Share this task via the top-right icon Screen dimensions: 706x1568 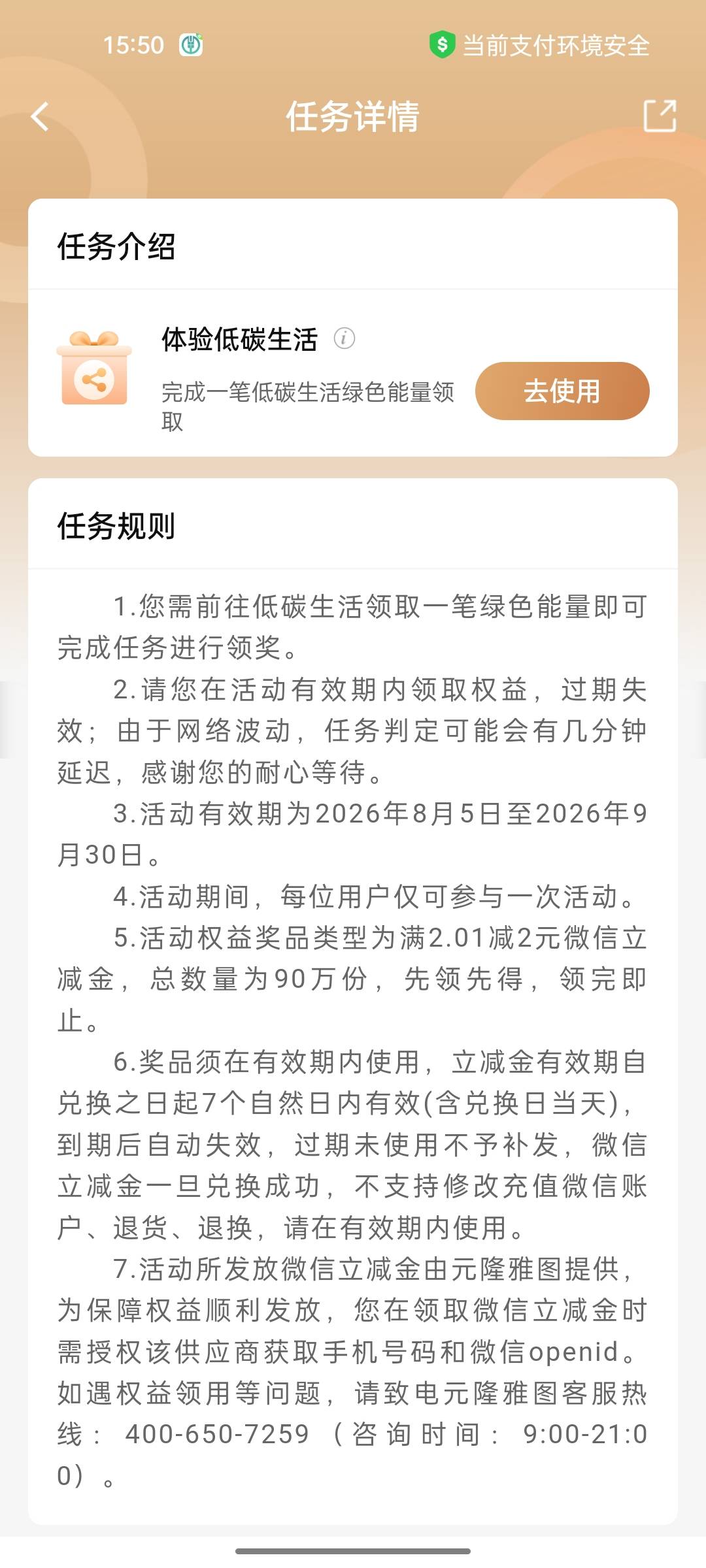pos(660,116)
